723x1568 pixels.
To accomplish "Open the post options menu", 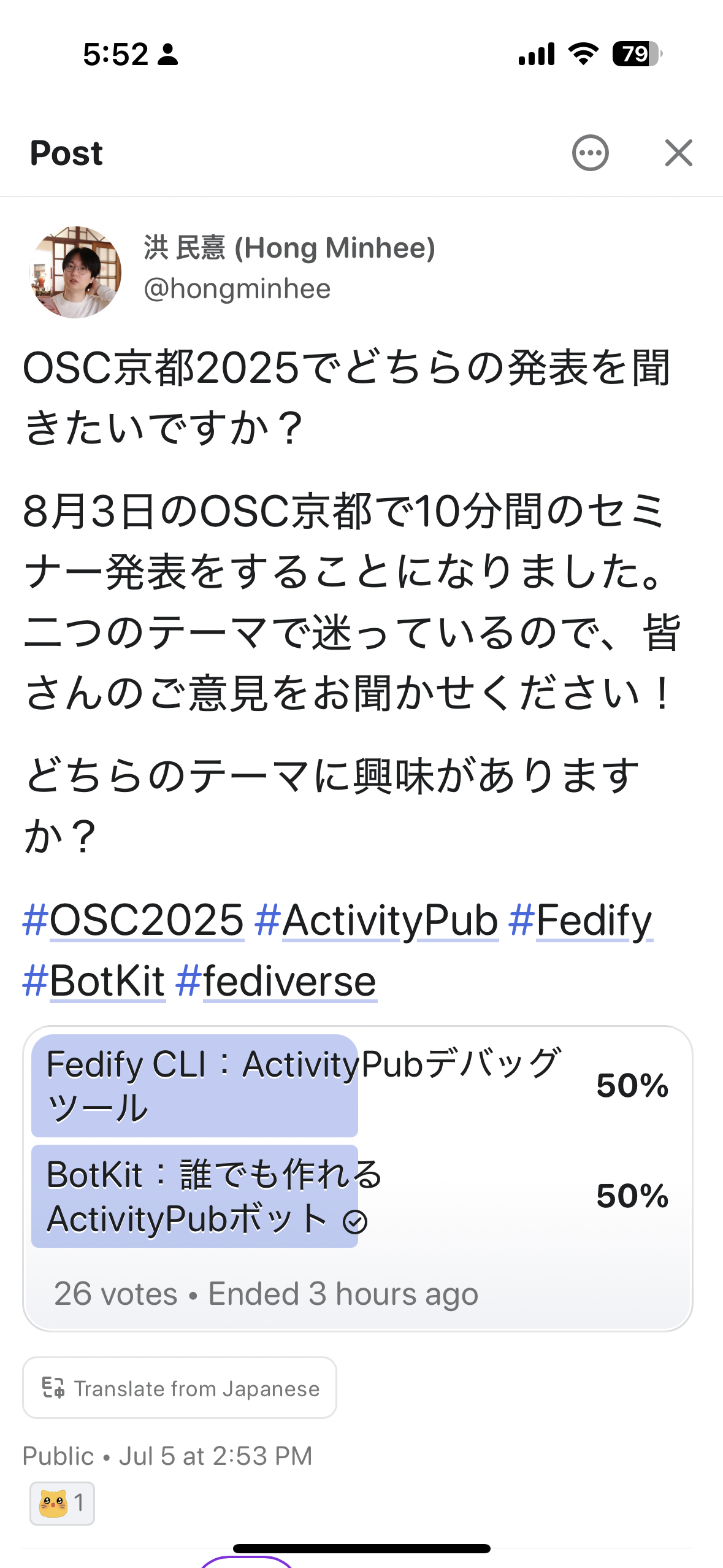I will tap(590, 153).
